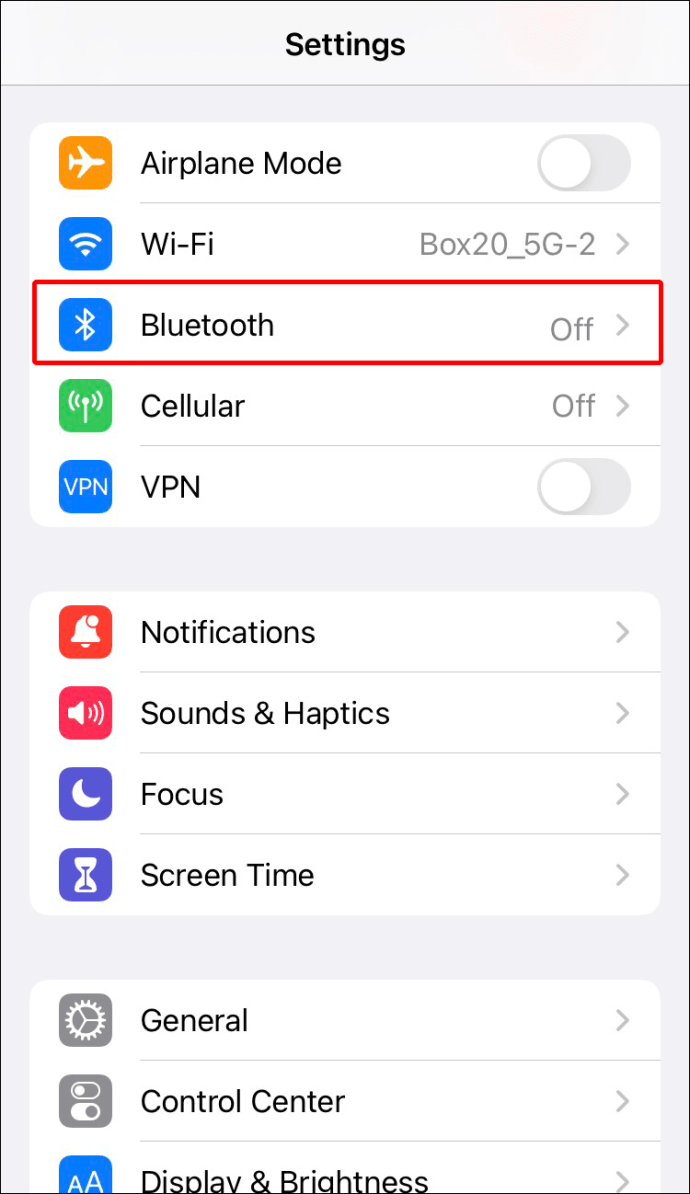Open Wi-Fi settings
The width and height of the screenshot is (690, 1194).
345,244
